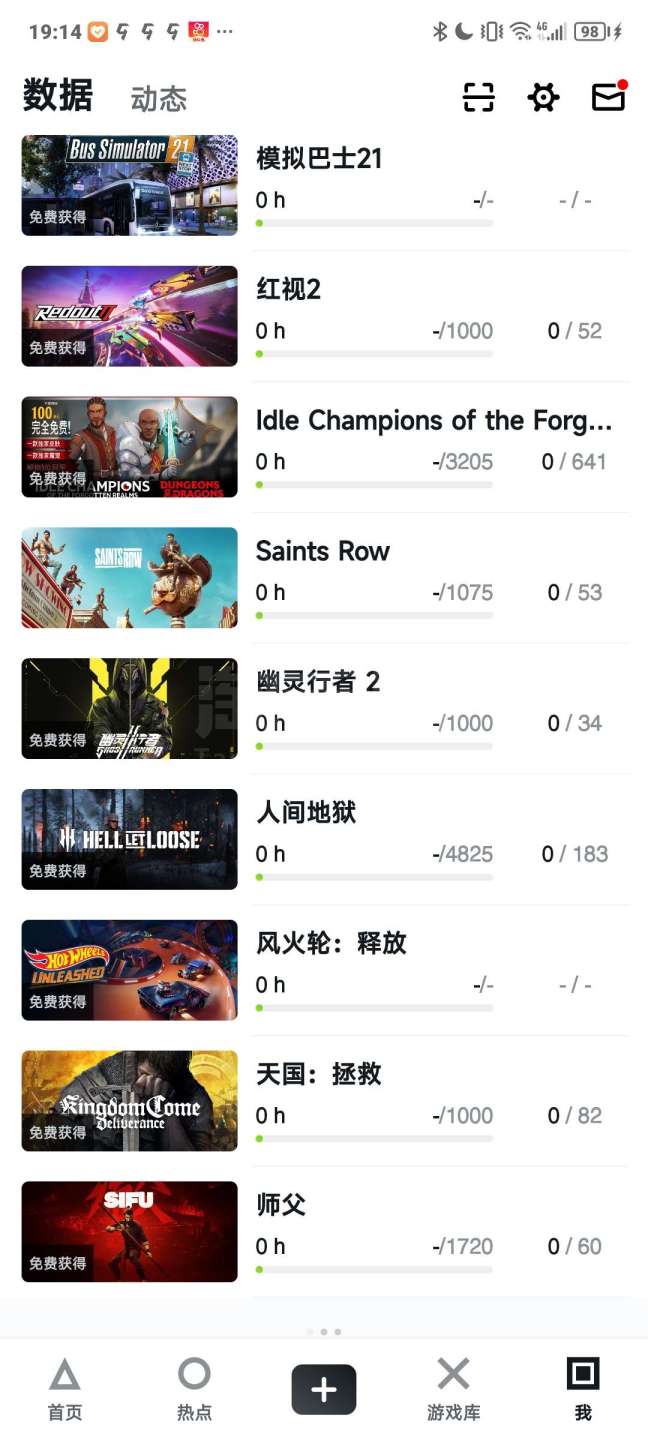Image resolution: width=648 pixels, height=1440 pixels.
Task: Select the 数据 tab
Action: point(58,97)
